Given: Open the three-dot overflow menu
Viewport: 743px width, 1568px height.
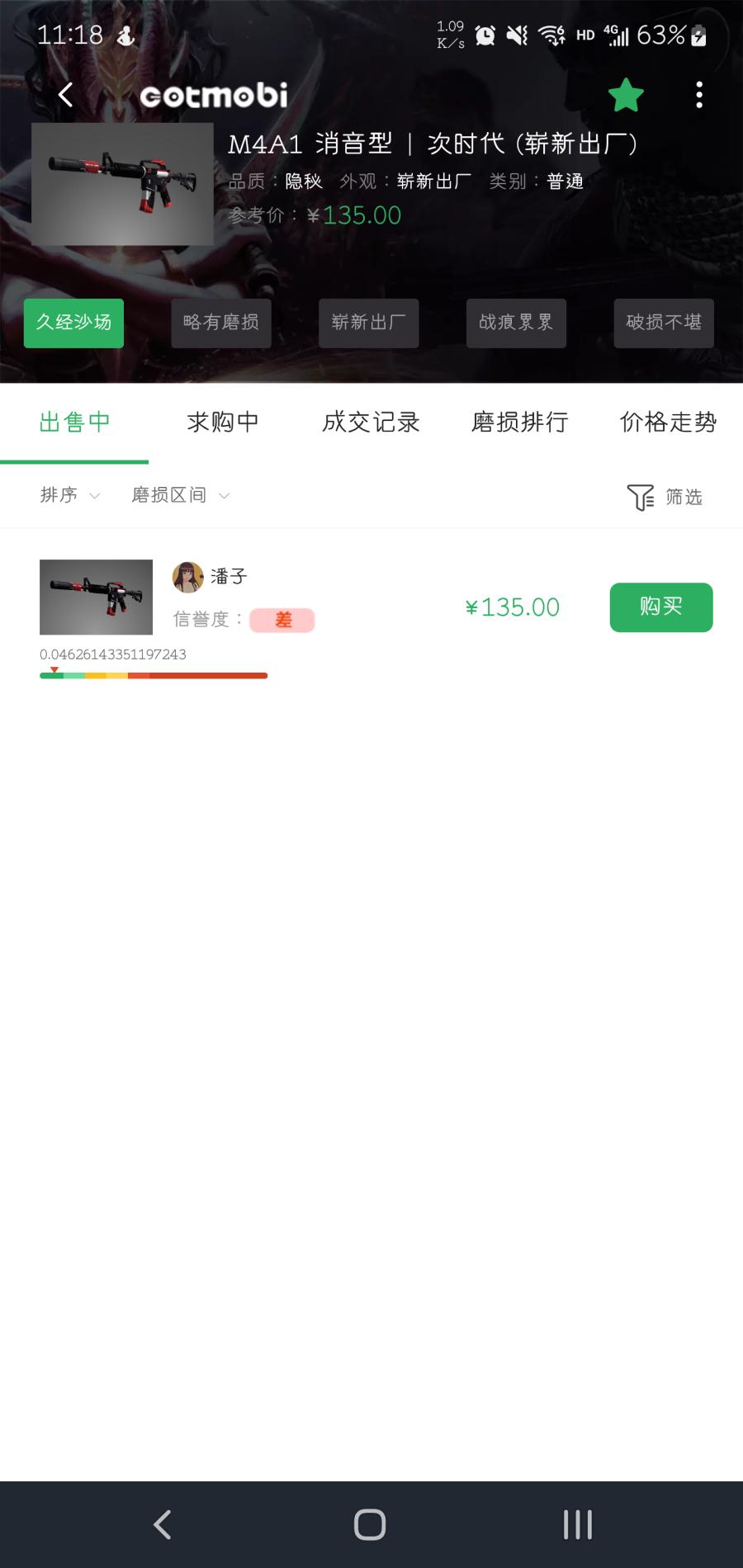Looking at the screenshot, I should click(x=699, y=95).
